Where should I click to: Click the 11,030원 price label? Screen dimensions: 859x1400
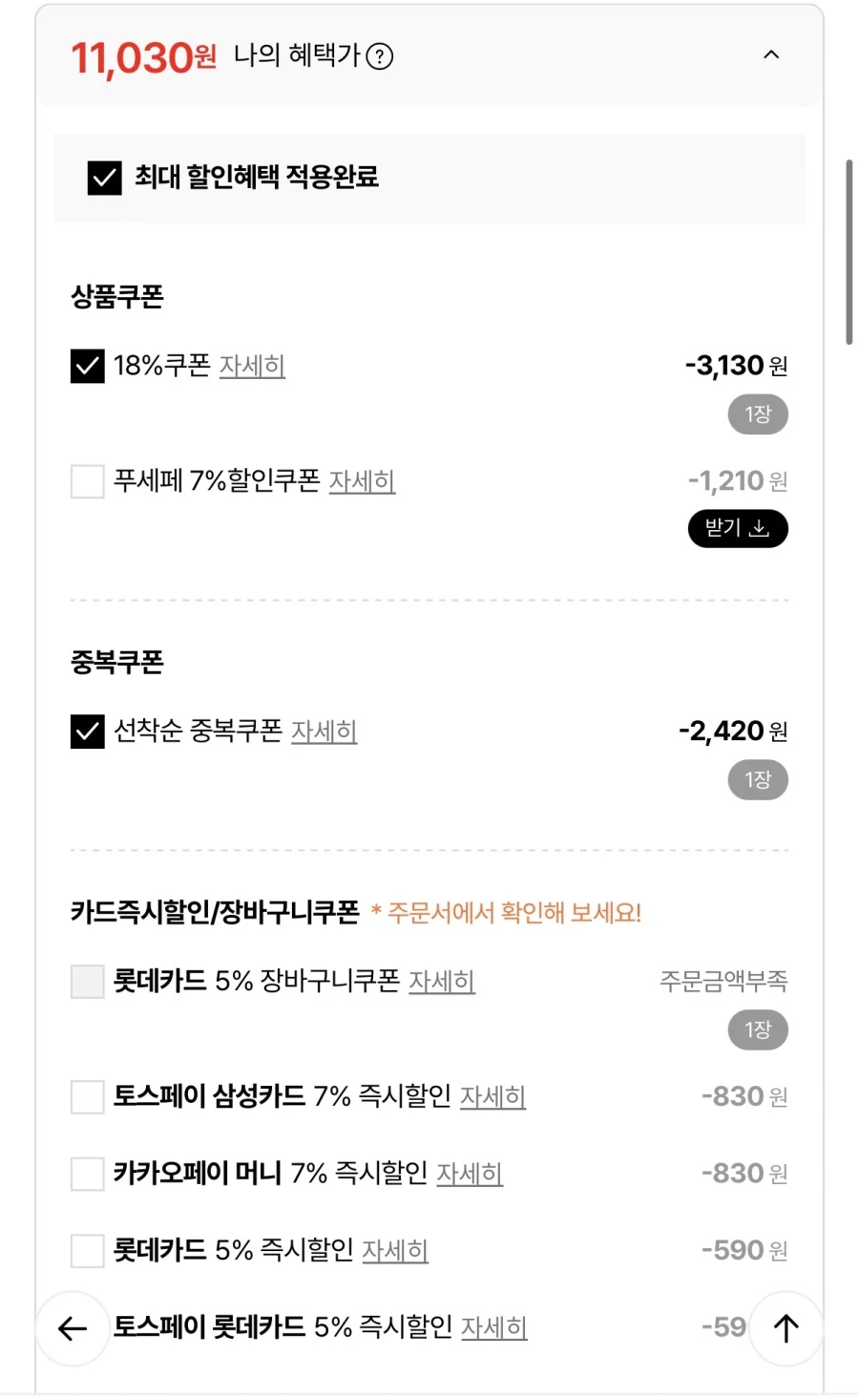[143, 57]
